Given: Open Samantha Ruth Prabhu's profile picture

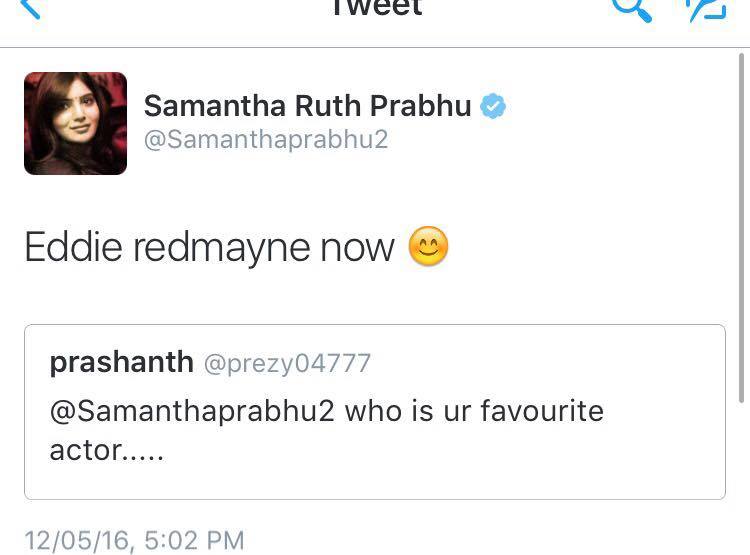Looking at the screenshot, I should coord(76,123).
